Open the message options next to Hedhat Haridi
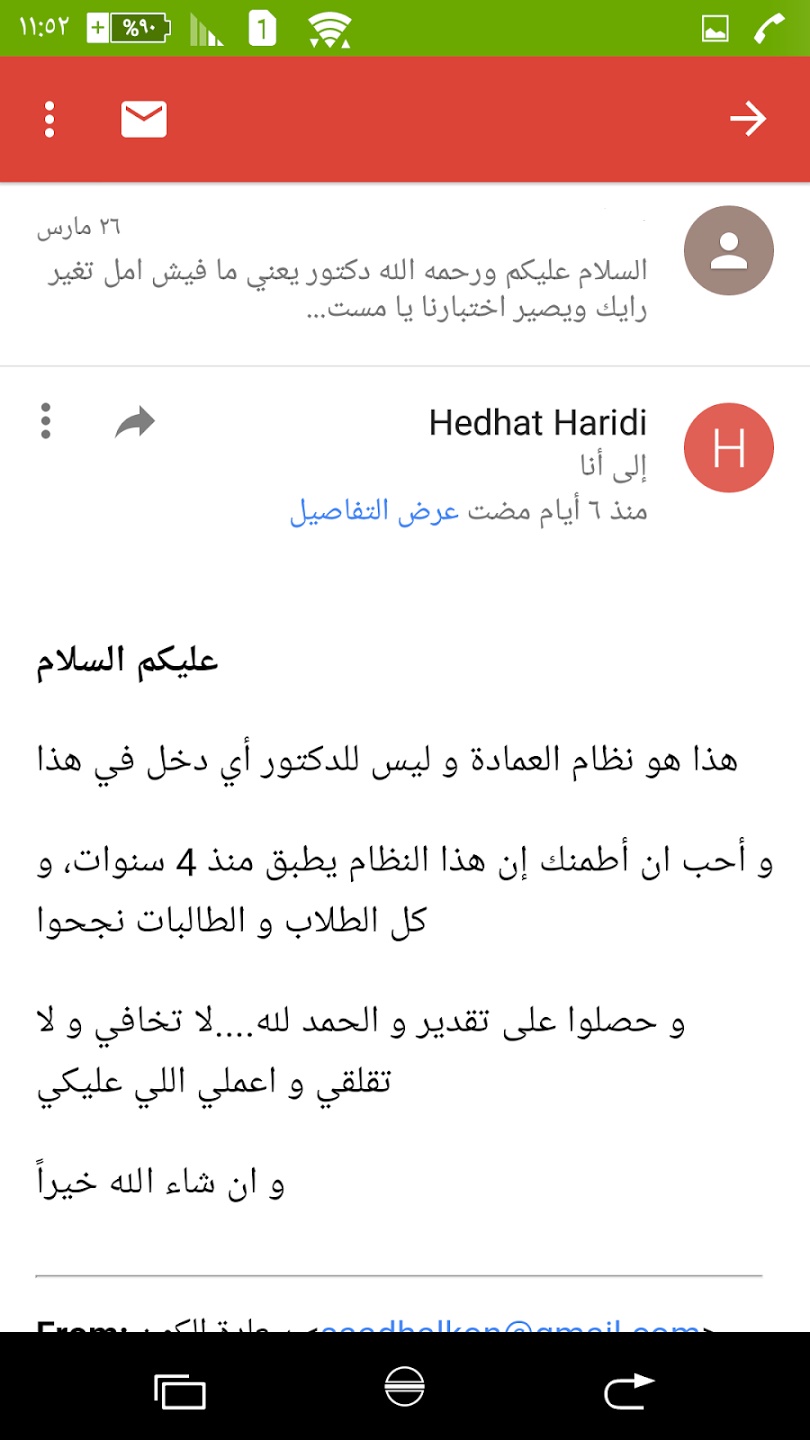 (45, 422)
